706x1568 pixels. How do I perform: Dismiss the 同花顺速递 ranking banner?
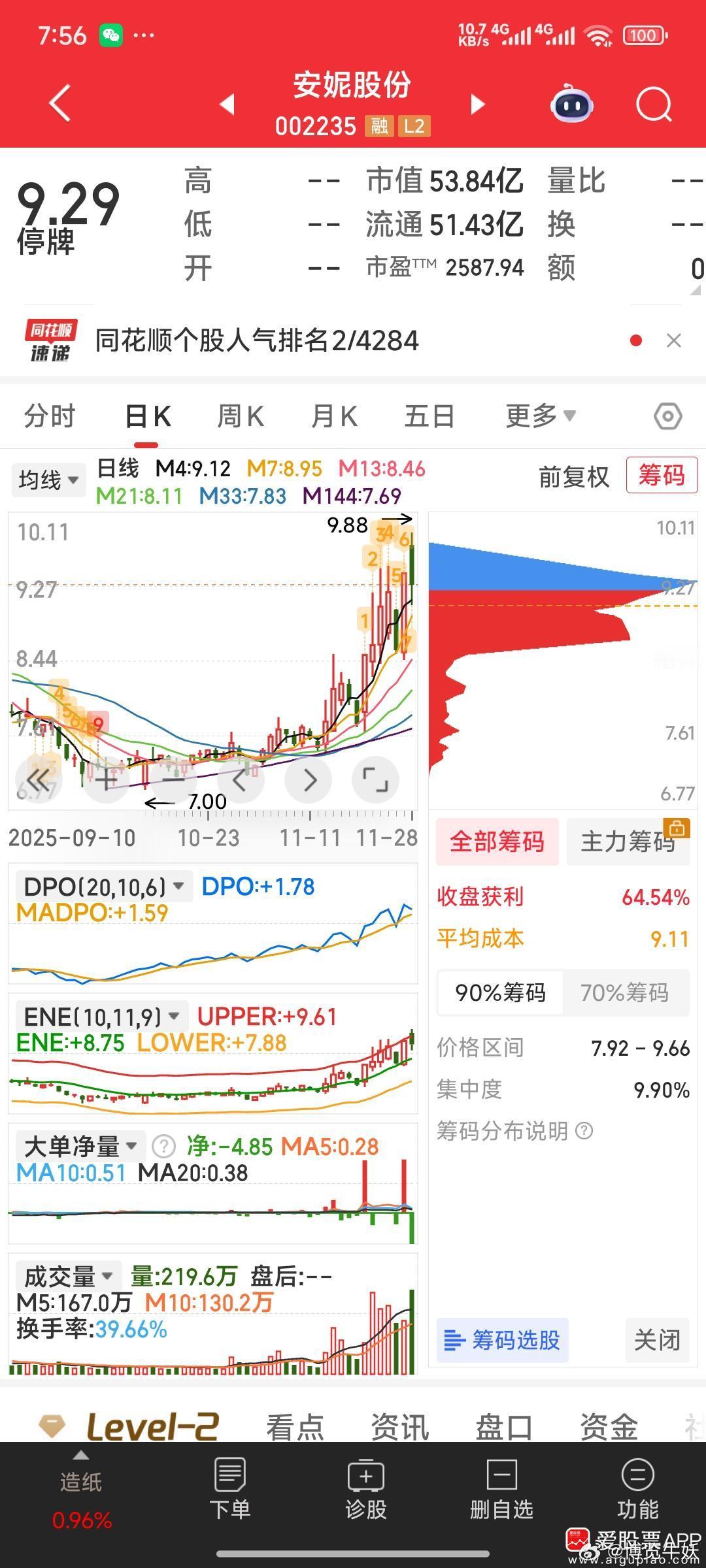coord(674,340)
